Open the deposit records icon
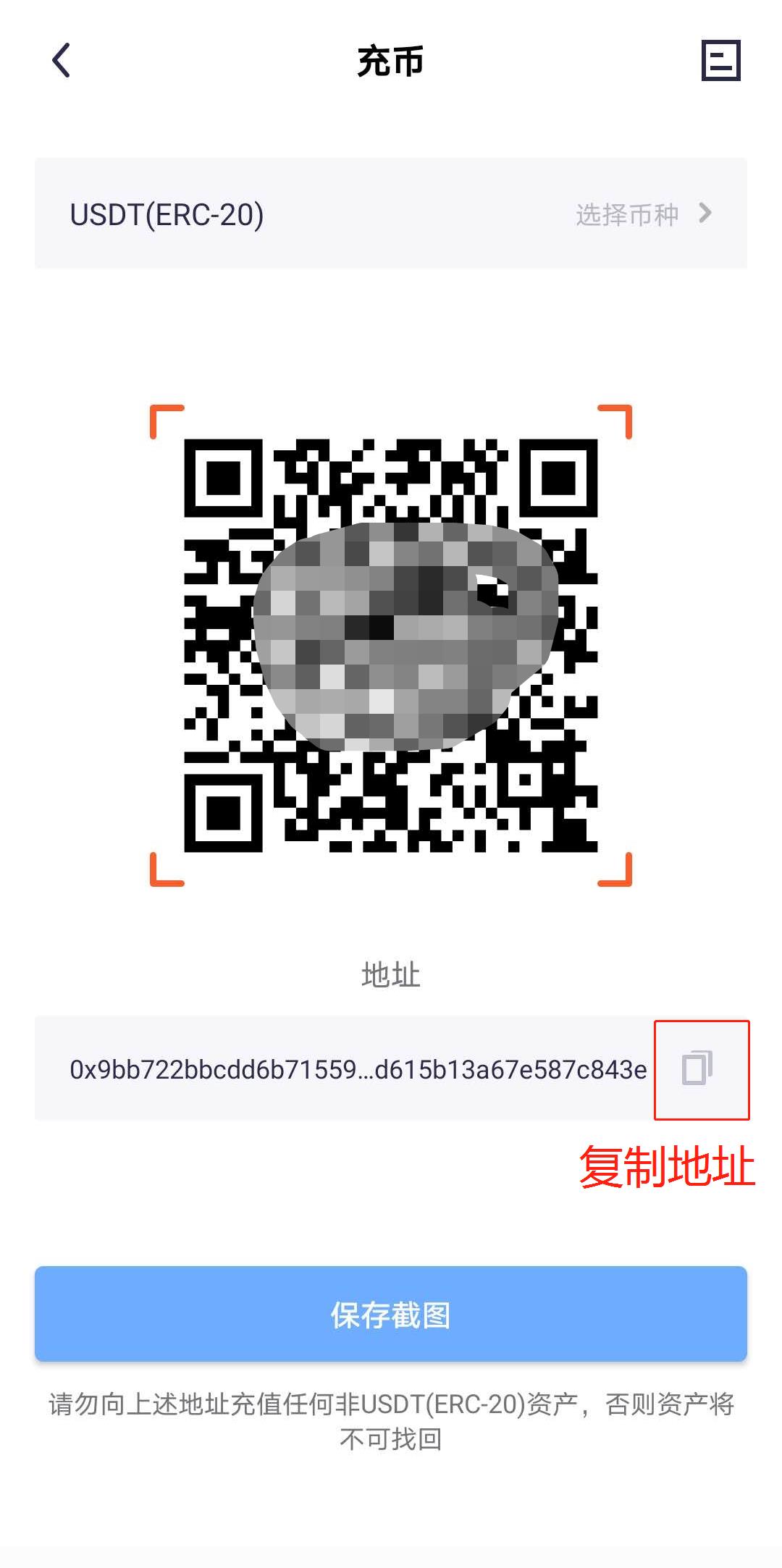782x1568 pixels. 720,60
